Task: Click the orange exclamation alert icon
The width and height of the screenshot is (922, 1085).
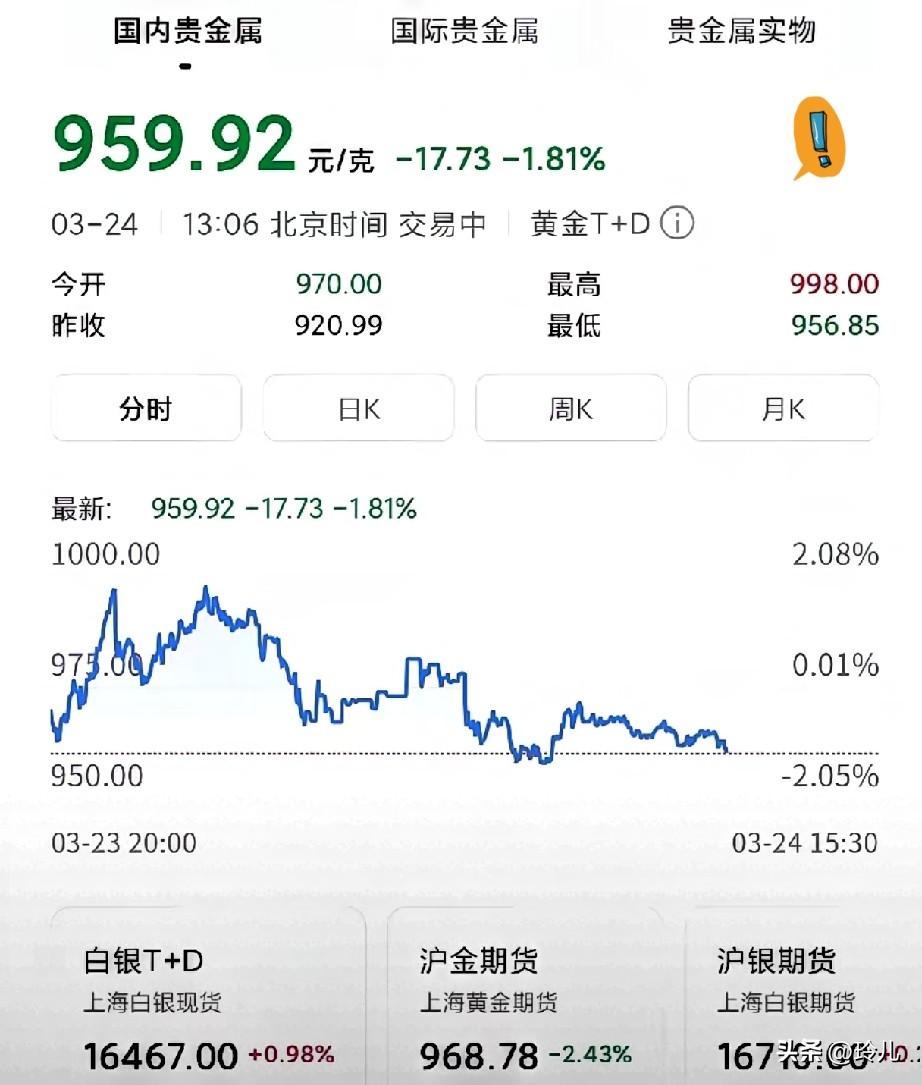Action: click(818, 139)
